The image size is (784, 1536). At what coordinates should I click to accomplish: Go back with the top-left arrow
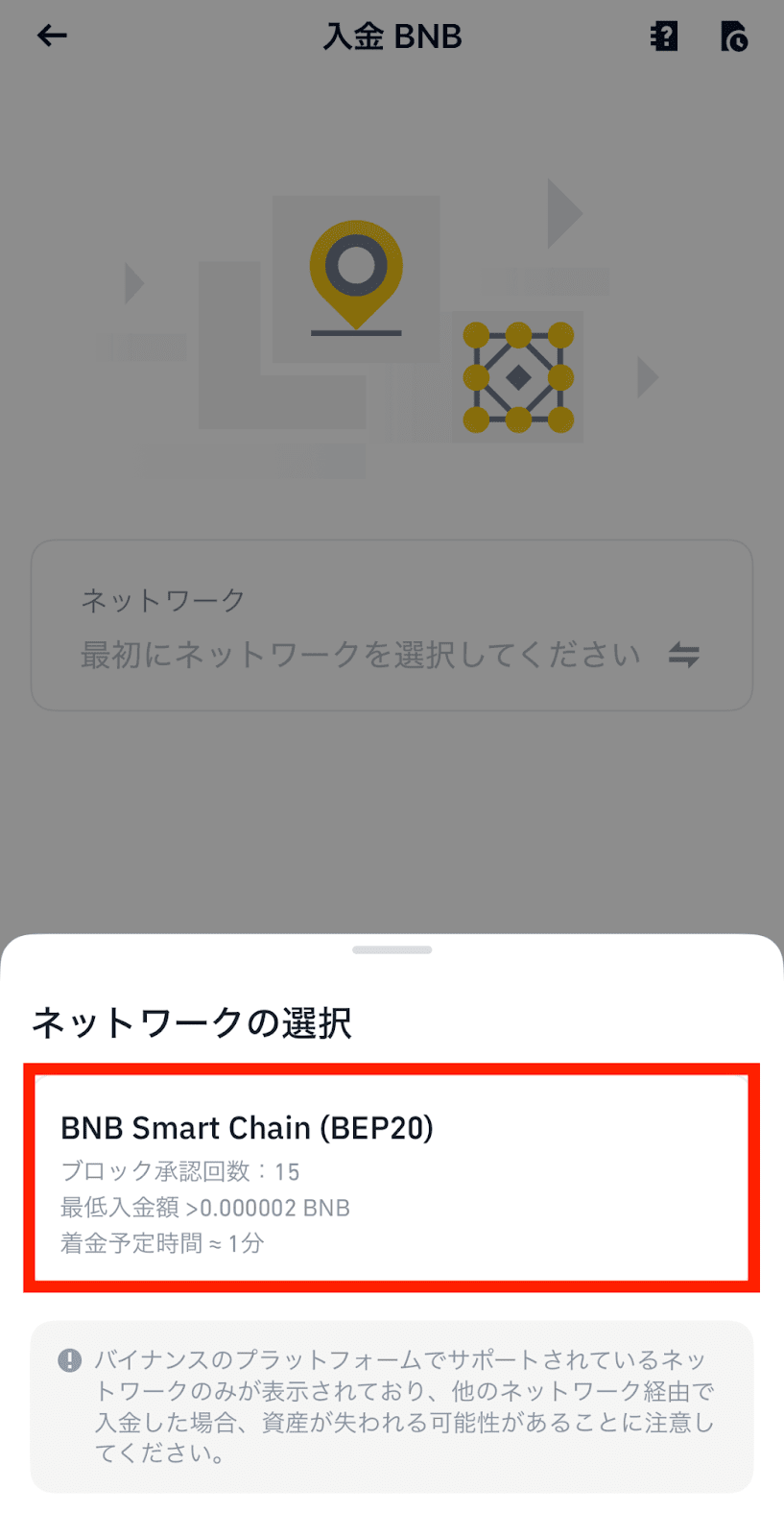pyautogui.click(x=52, y=36)
